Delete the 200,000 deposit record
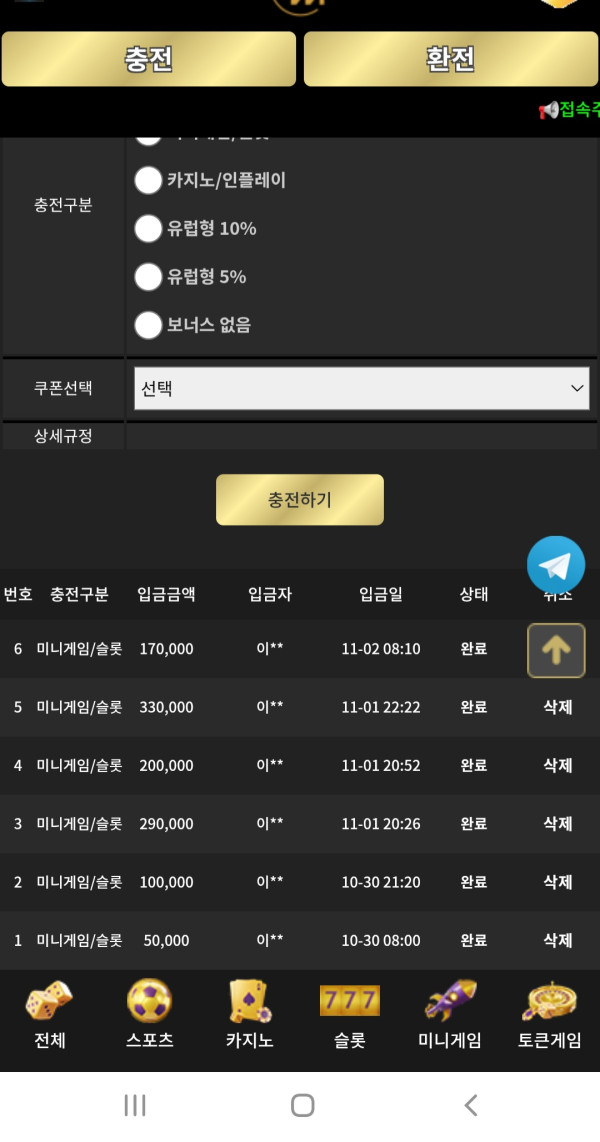 pos(557,765)
